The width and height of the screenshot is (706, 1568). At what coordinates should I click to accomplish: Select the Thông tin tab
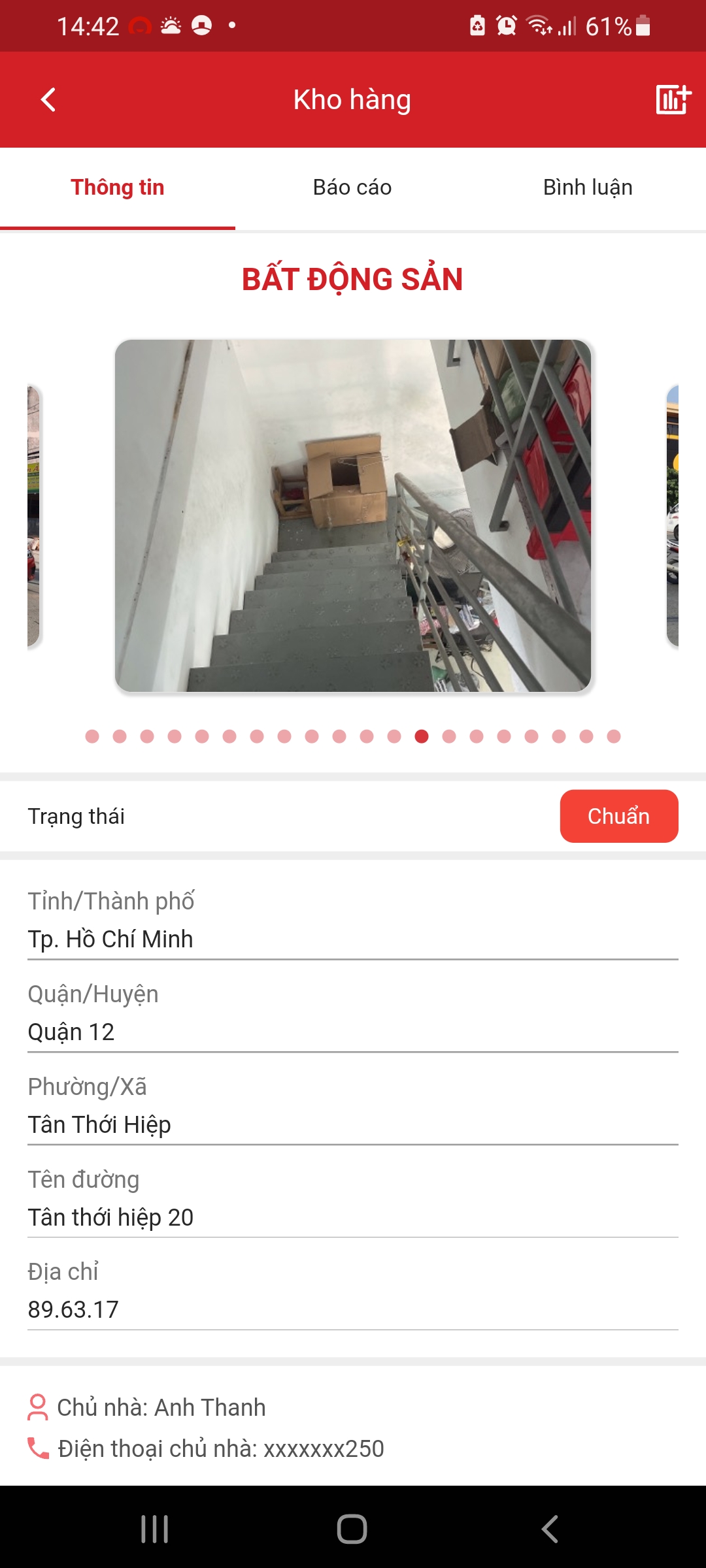pos(118,188)
